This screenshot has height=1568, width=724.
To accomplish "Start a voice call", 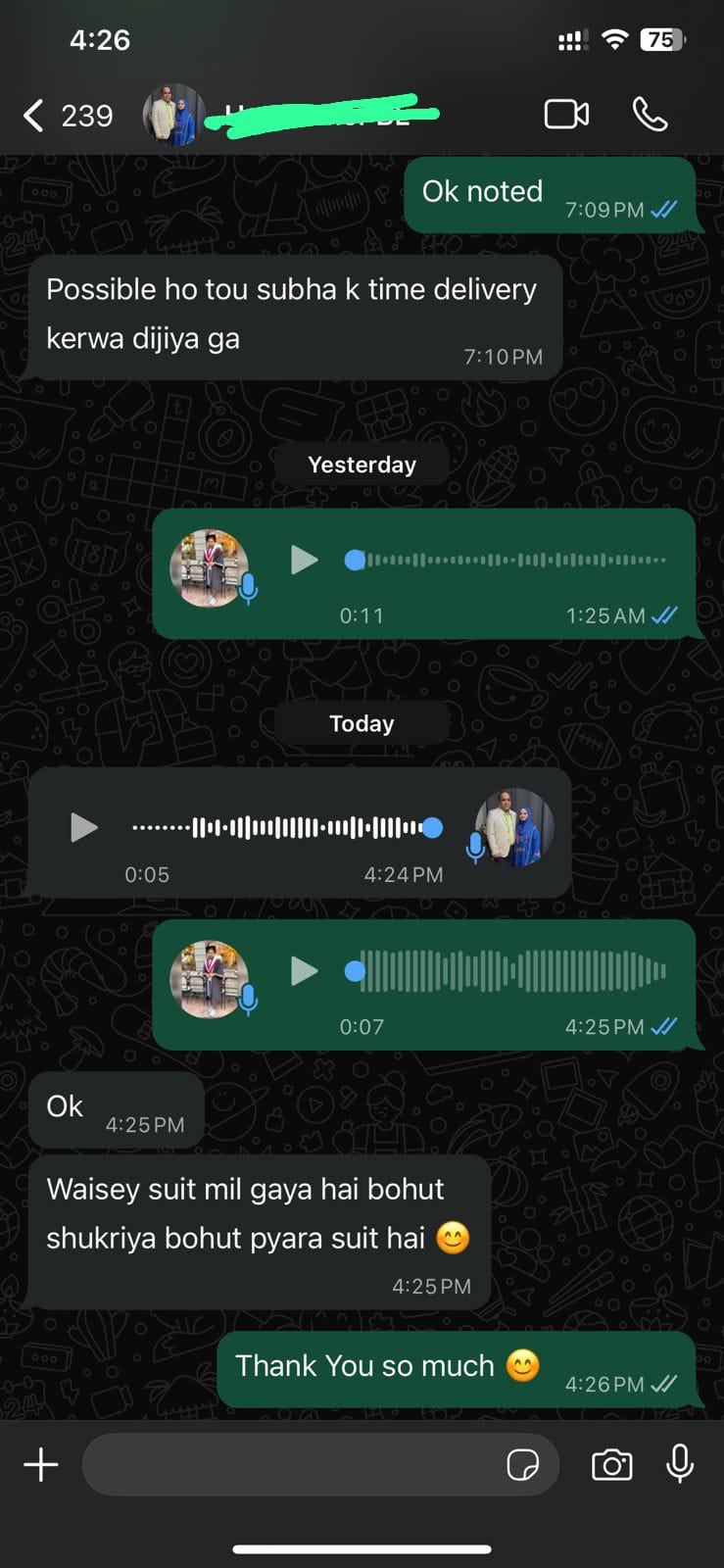I will [x=650, y=115].
